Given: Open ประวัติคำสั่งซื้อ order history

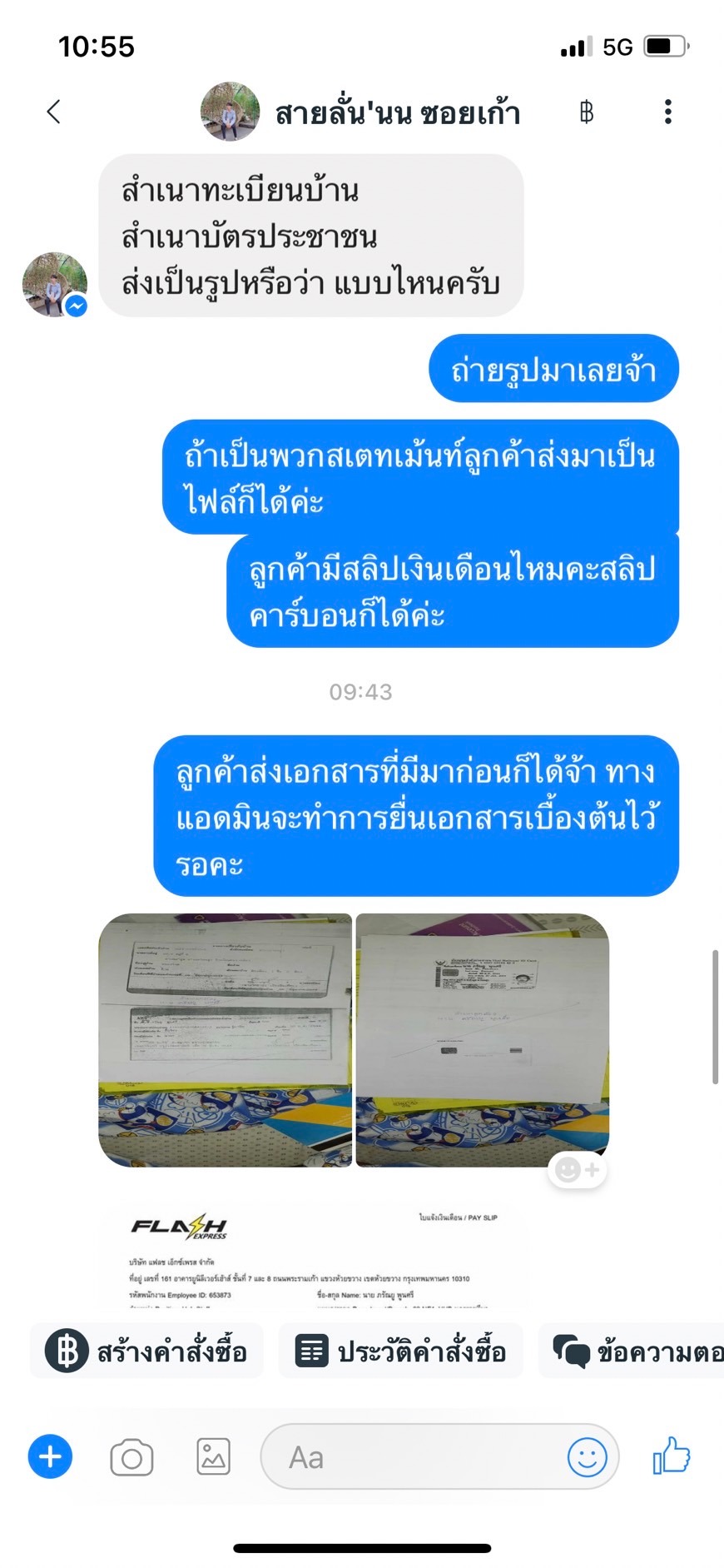Looking at the screenshot, I should 401,1351.
